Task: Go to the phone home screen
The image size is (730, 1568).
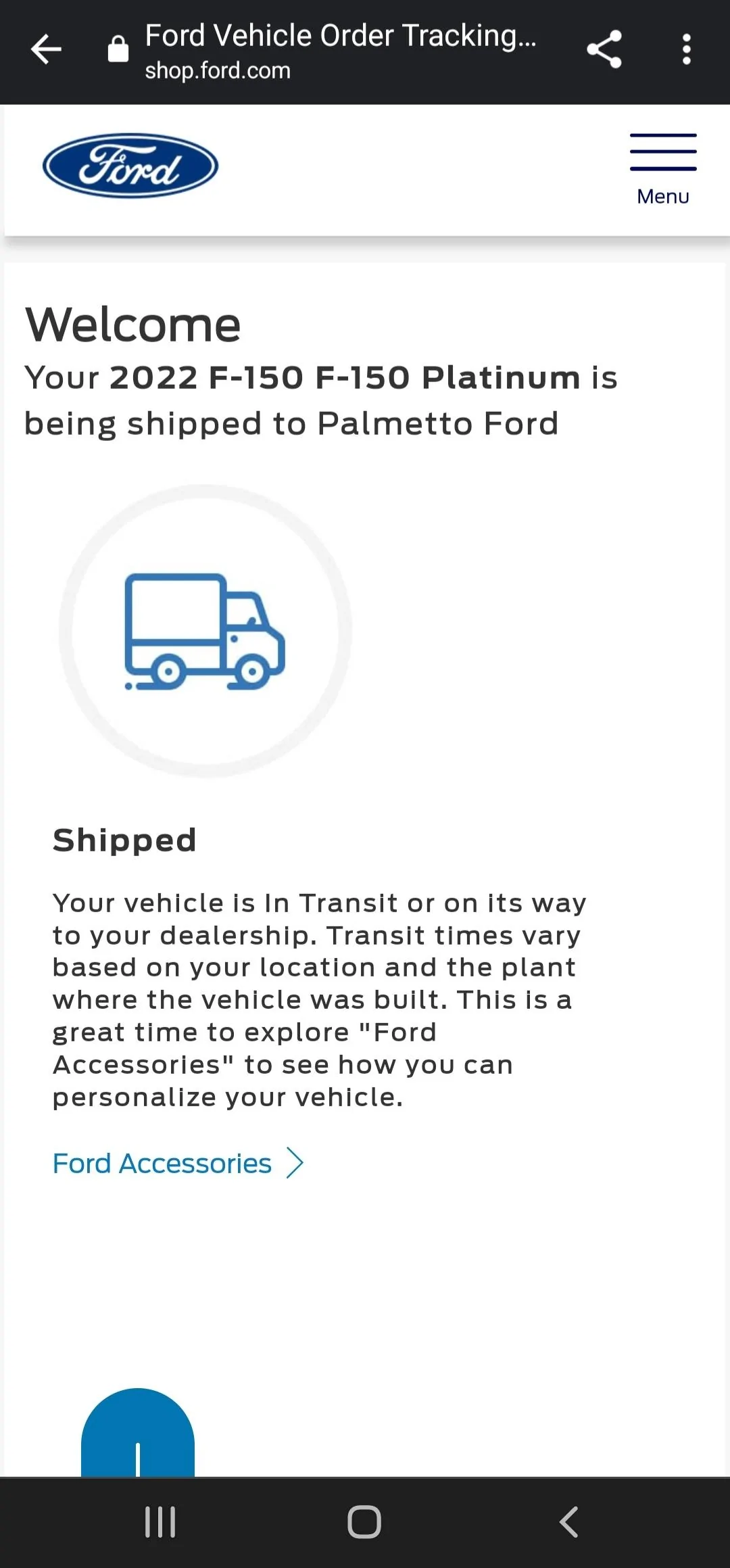Action: tap(364, 1522)
